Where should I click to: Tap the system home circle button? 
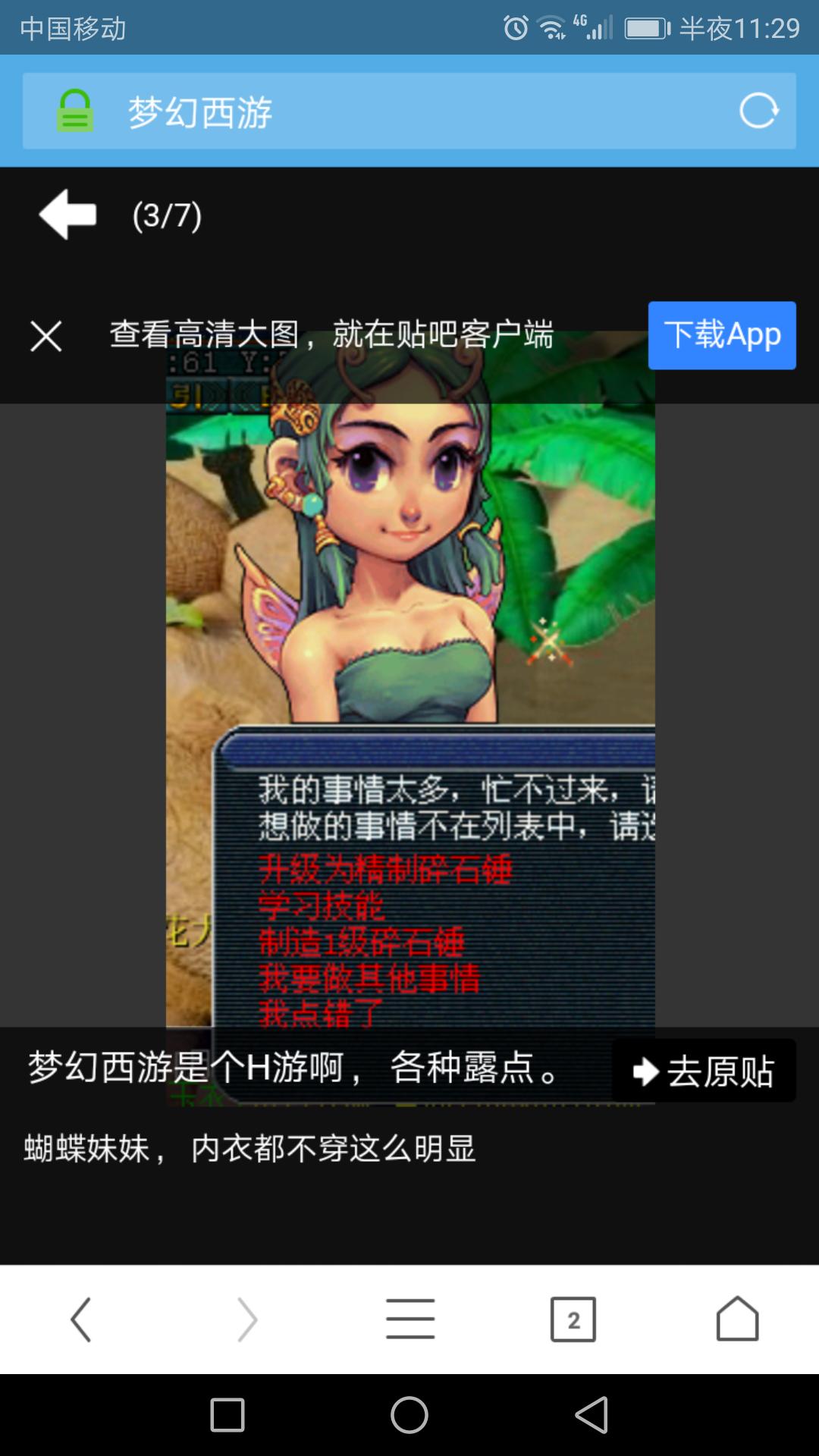[409, 1415]
